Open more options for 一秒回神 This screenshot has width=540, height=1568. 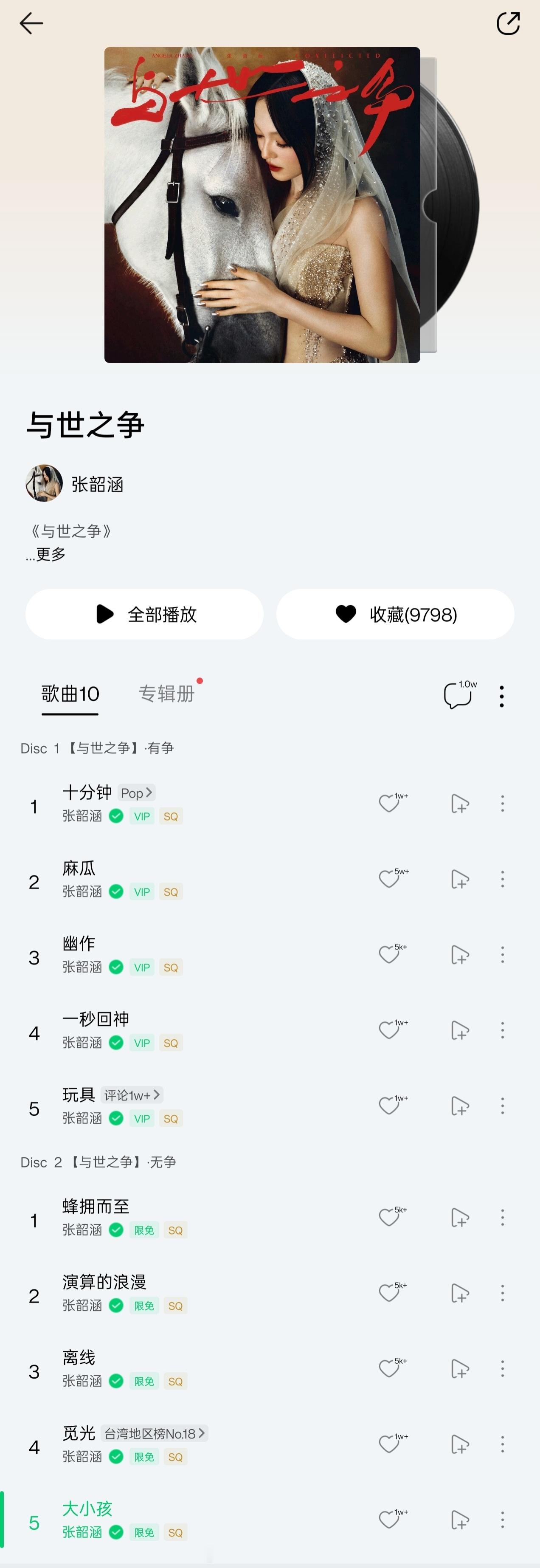pyautogui.click(x=502, y=1030)
